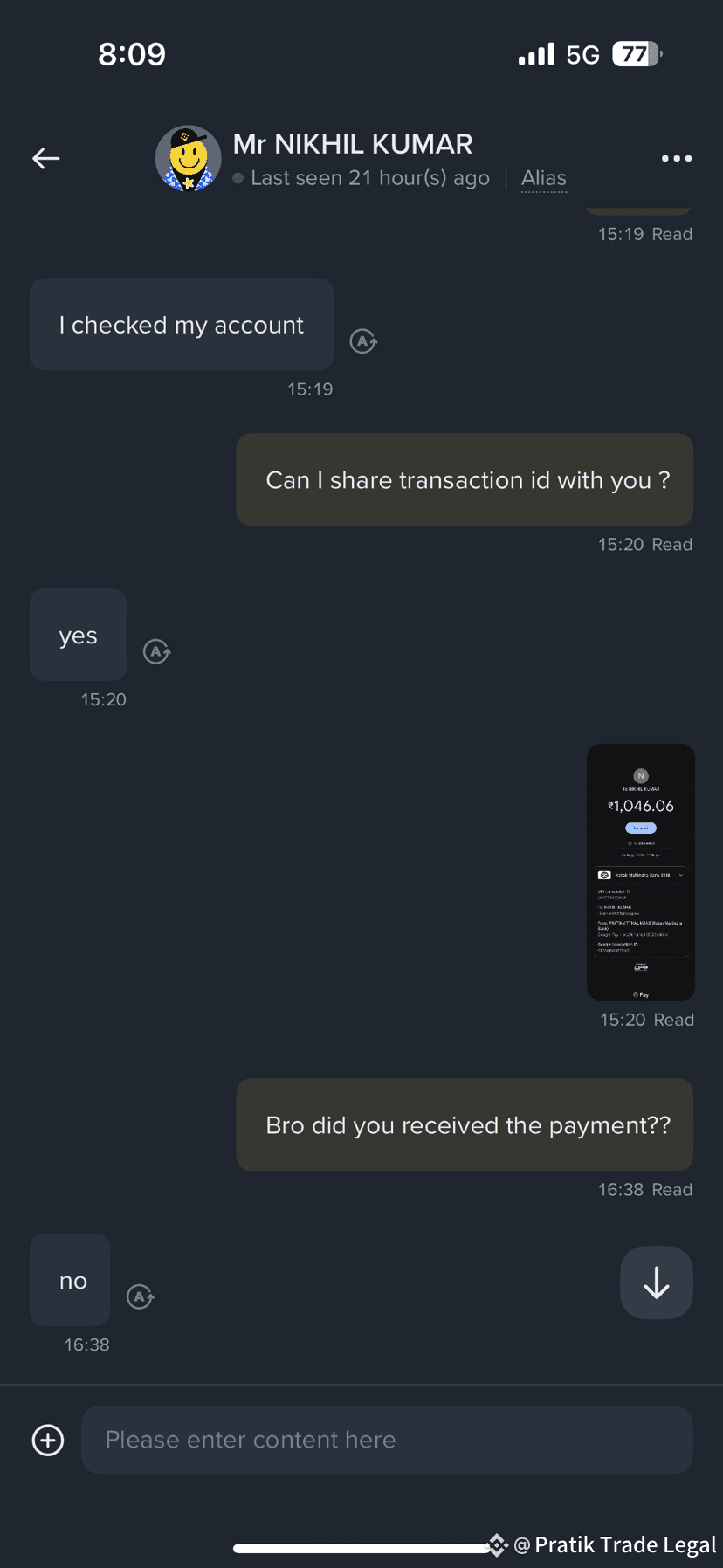Translate the 'yes' message

(x=156, y=651)
